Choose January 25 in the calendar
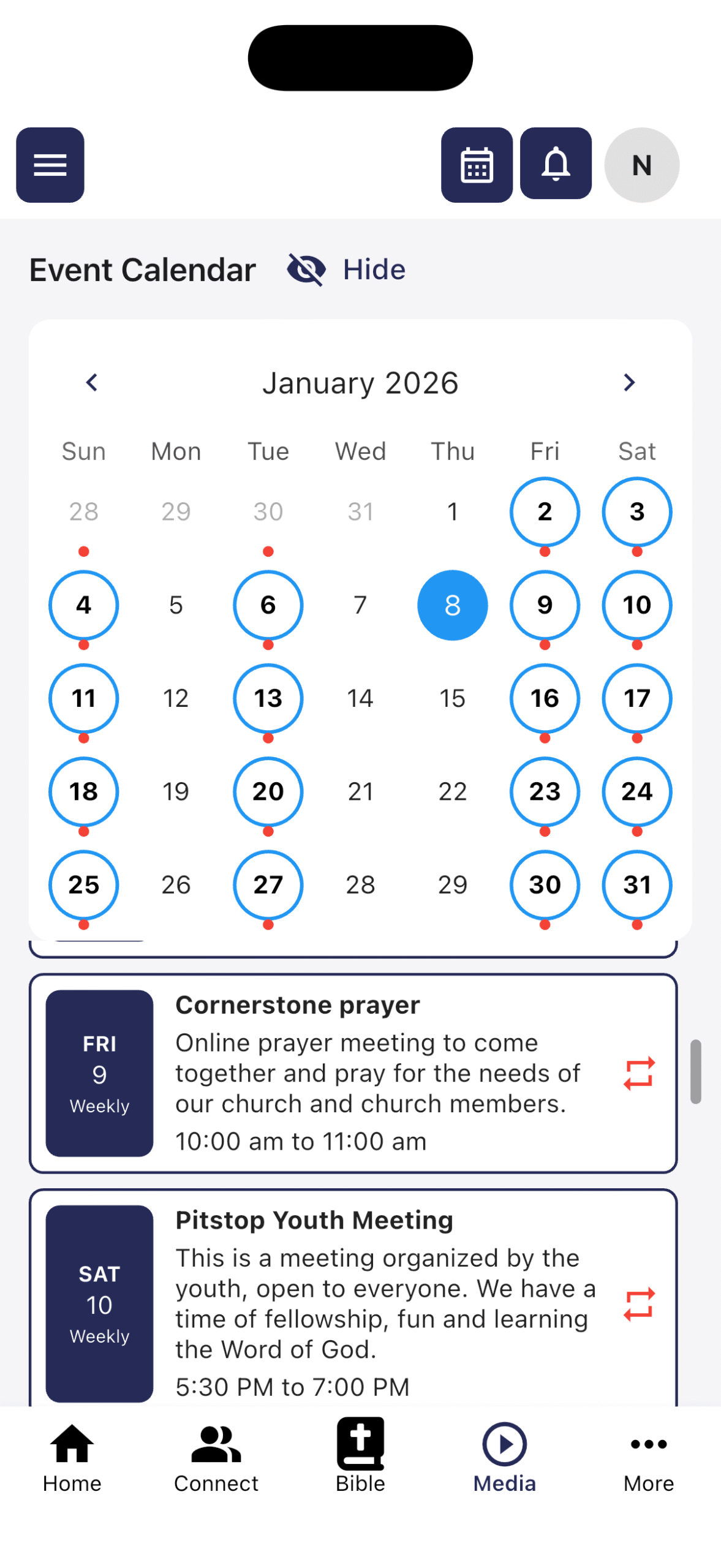The image size is (721, 1568). tap(84, 884)
